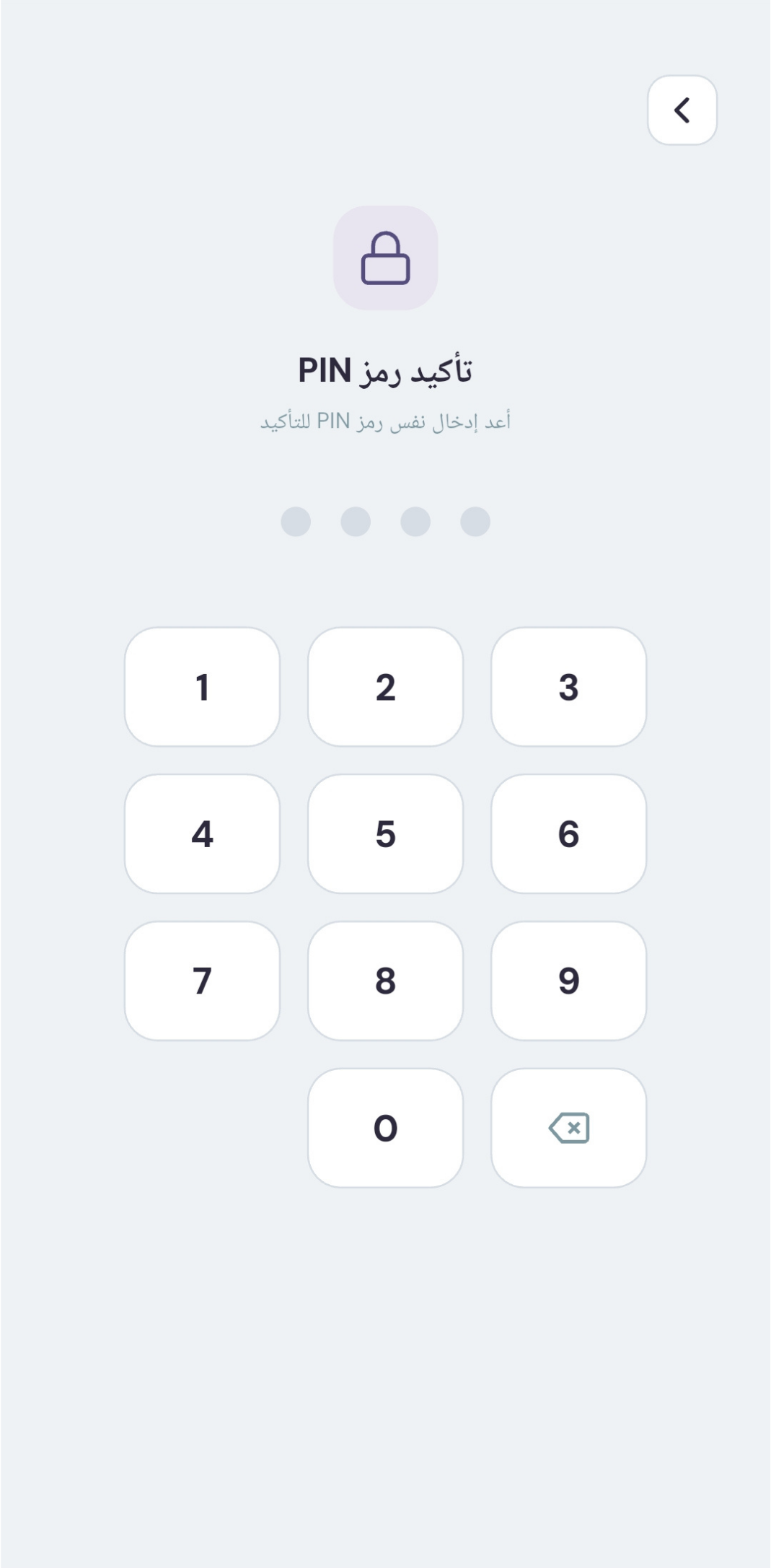This screenshot has width=771, height=1568.
Task: Enter digit 4 for the PIN
Action: pyautogui.click(x=202, y=834)
